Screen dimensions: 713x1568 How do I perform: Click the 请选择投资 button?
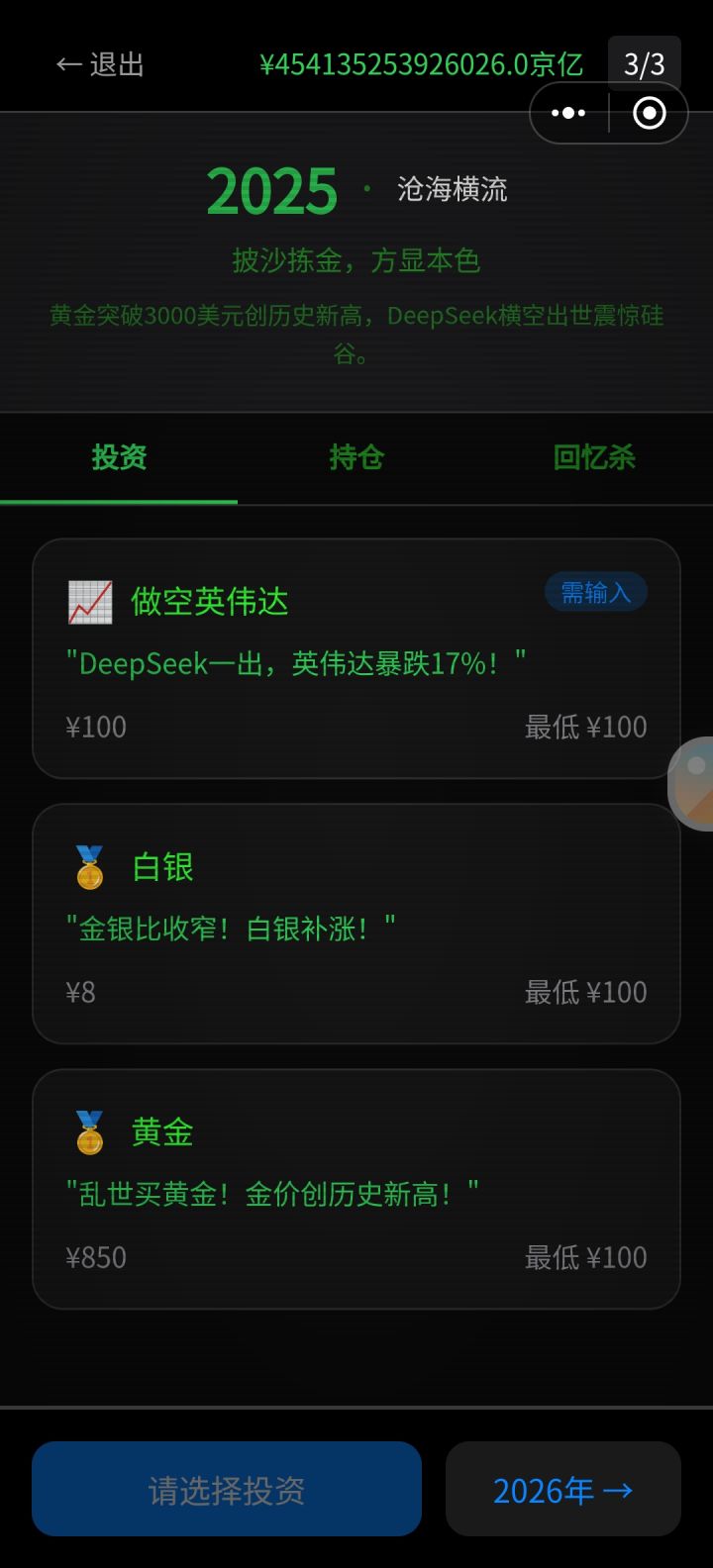click(226, 1489)
